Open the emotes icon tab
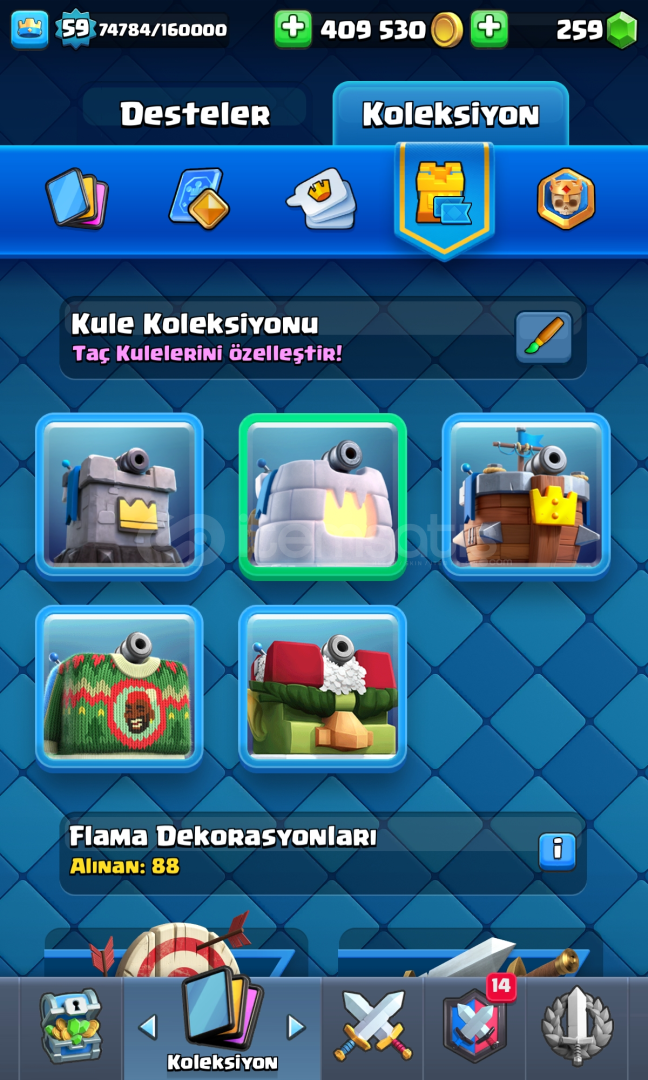Viewport: 648px width, 1080px height. [321, 198]
